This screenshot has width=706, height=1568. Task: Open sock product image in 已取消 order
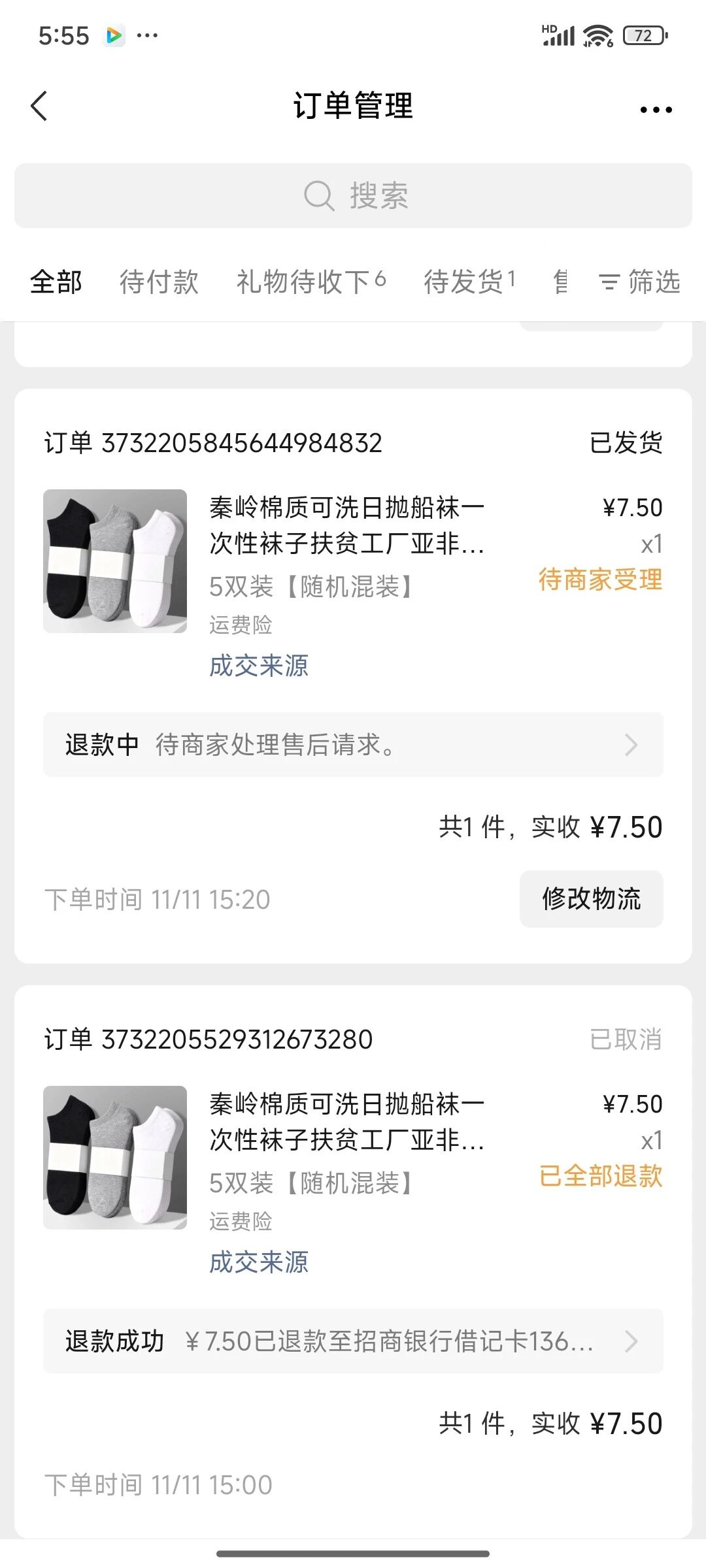(x=115, y=1158)
